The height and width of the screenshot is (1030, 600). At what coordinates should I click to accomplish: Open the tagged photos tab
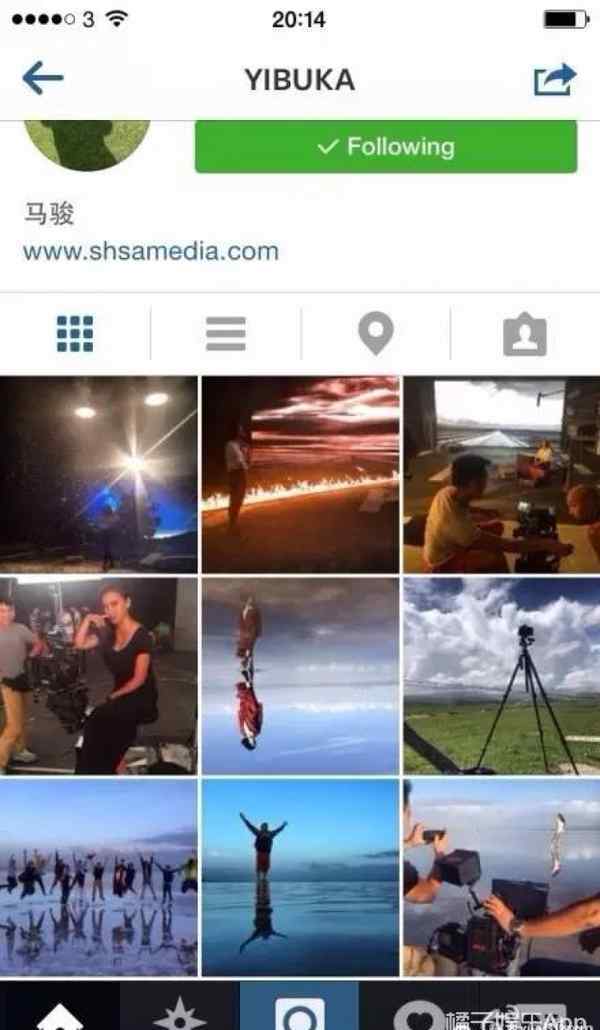pos(525,336)
